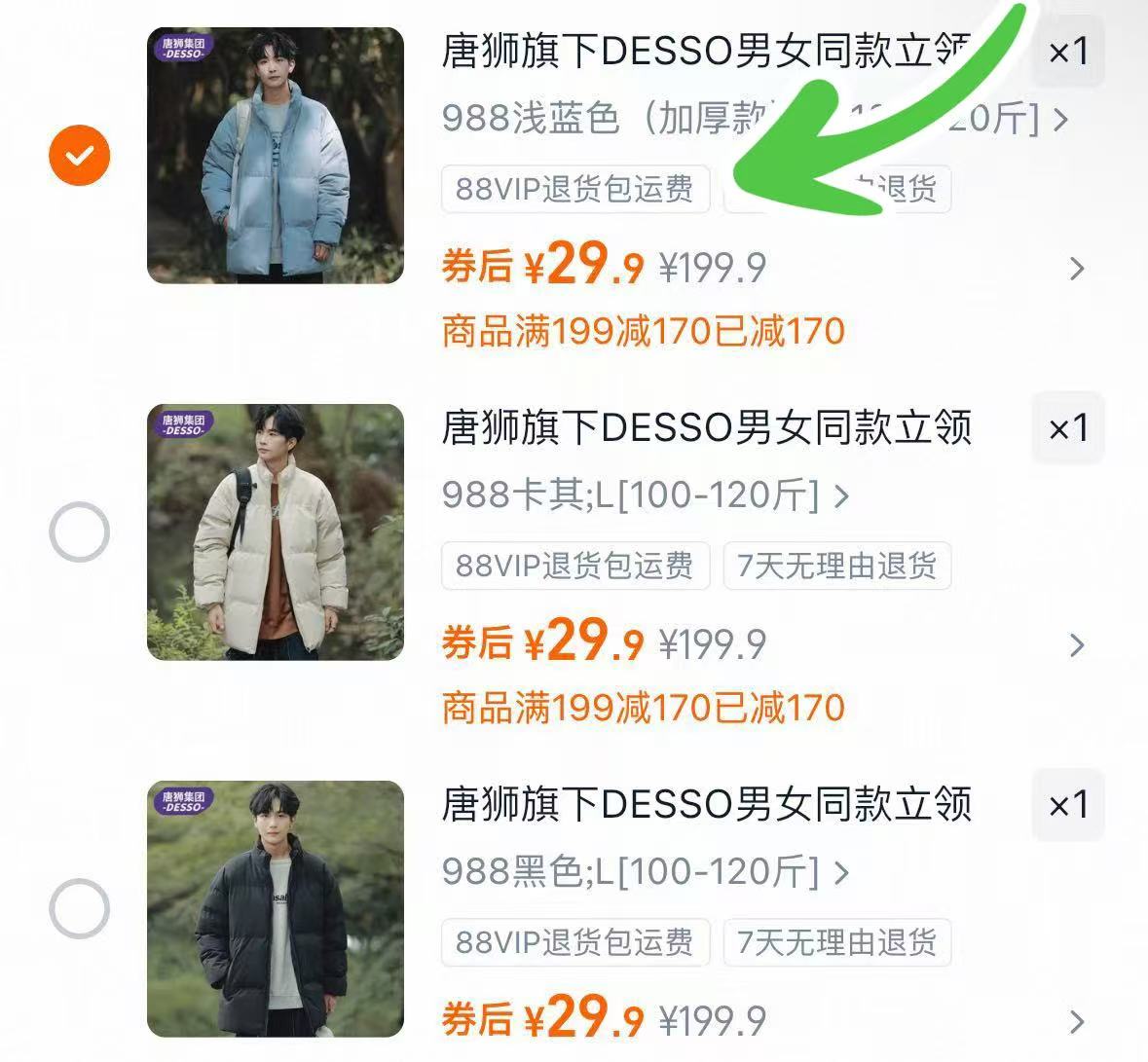Open the khaki jacket product image
Image resolution: width=1148 pixels, height=1062 pixels.
pyautogui.click(x=276, y=532)
